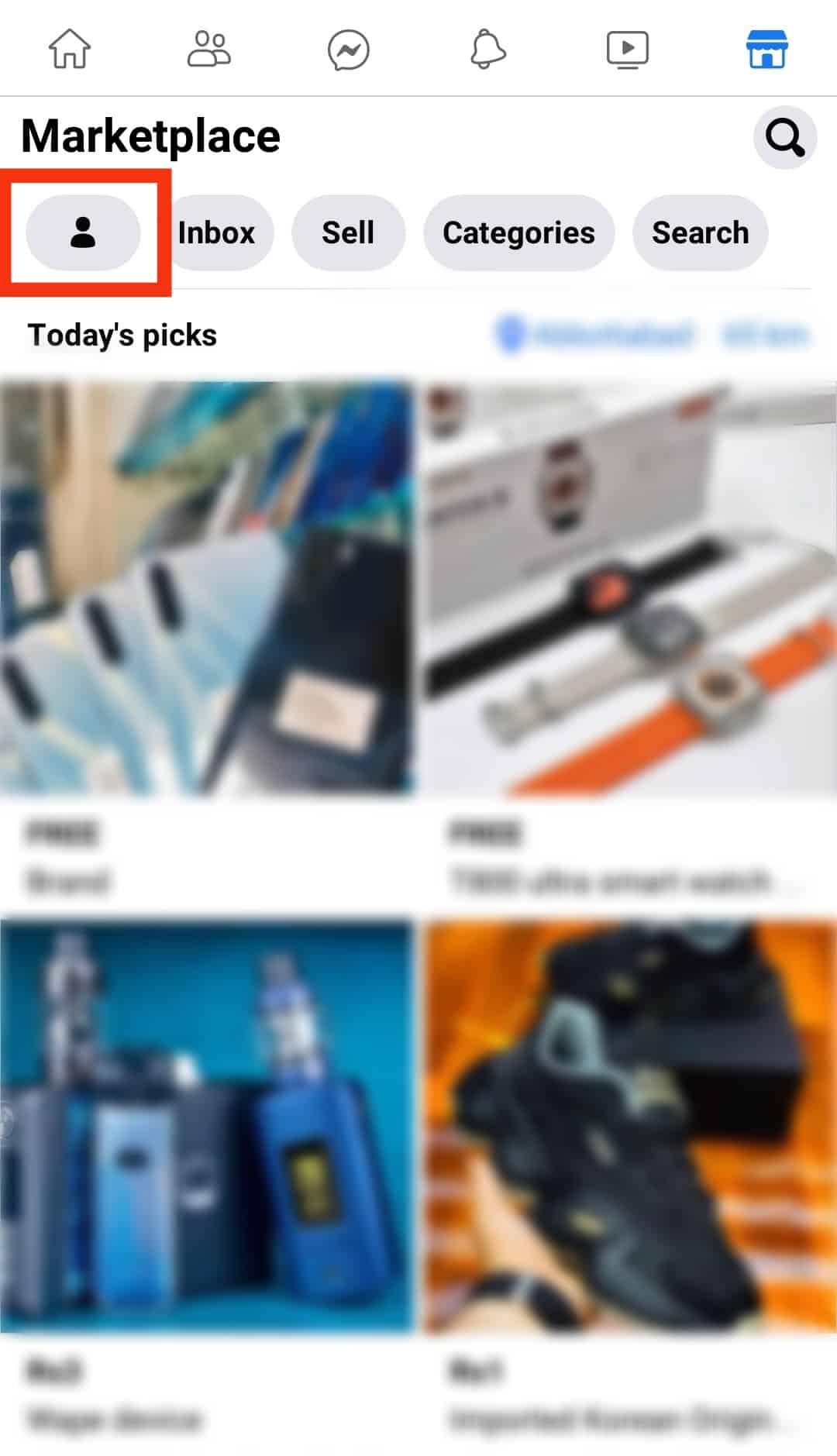Tap the magnifying glass search icon
The height and width of the screenshot is (1456, 837).
(x=784, y=138)
